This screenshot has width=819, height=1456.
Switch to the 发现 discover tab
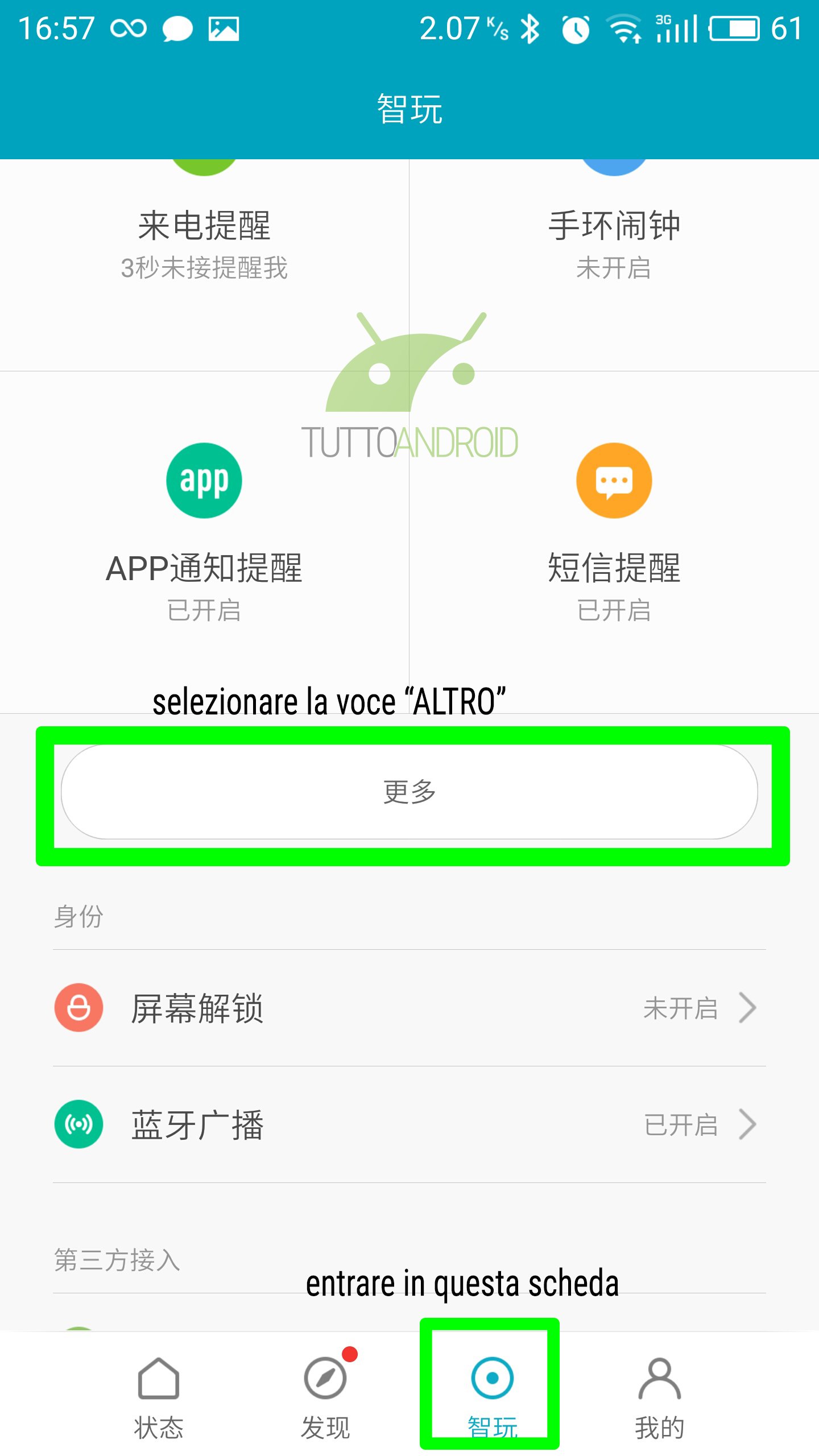(x=325, y=1393)
